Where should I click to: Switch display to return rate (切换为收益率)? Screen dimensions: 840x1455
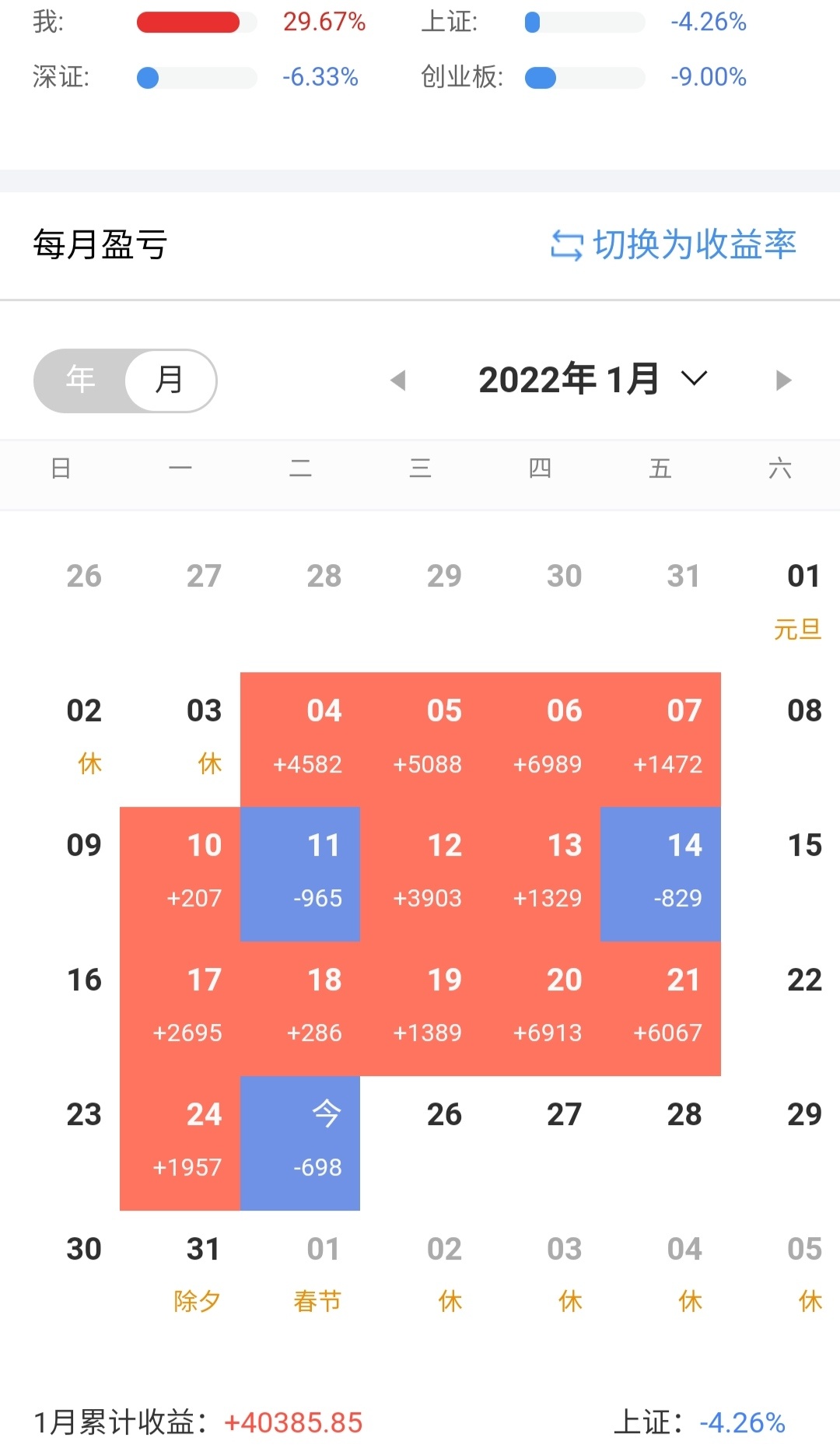point(673,245)
